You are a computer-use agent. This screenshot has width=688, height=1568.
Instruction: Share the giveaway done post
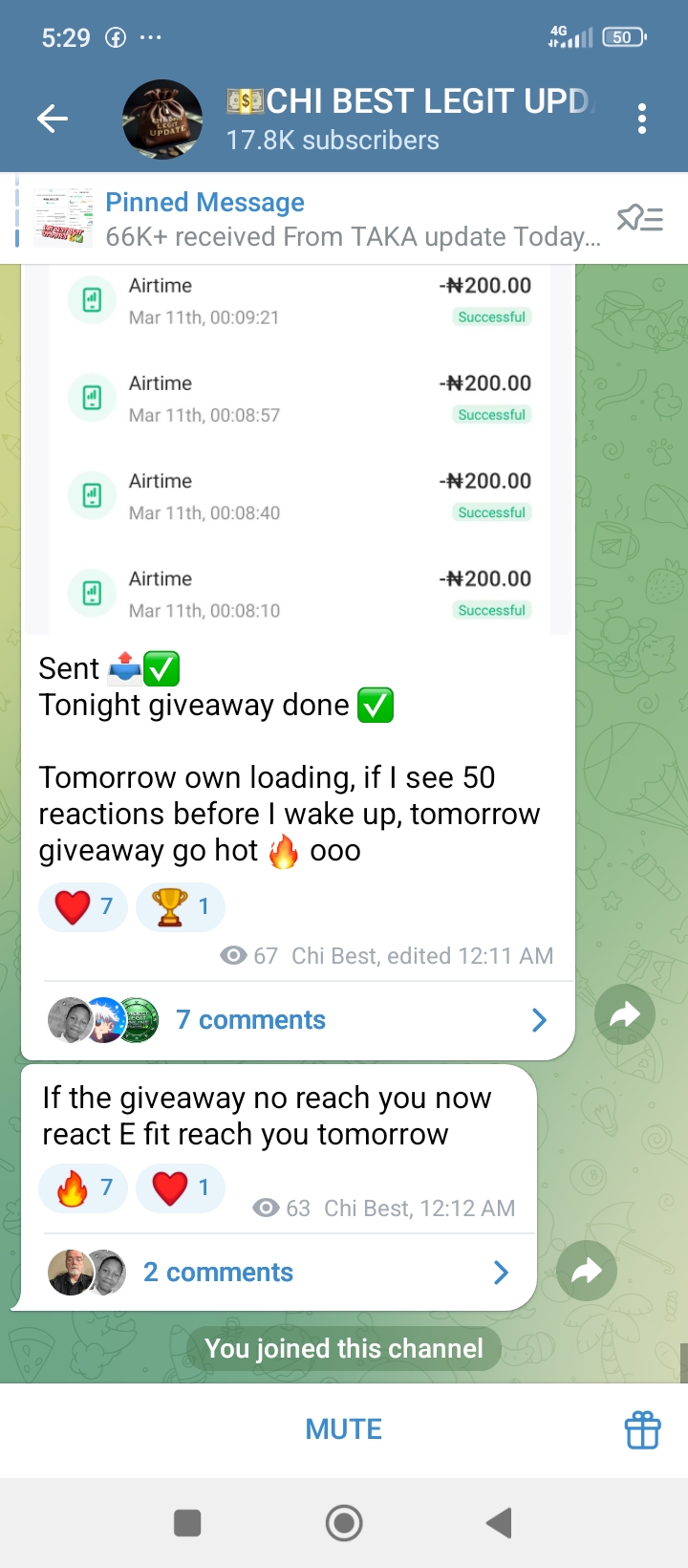[624, 1014]
